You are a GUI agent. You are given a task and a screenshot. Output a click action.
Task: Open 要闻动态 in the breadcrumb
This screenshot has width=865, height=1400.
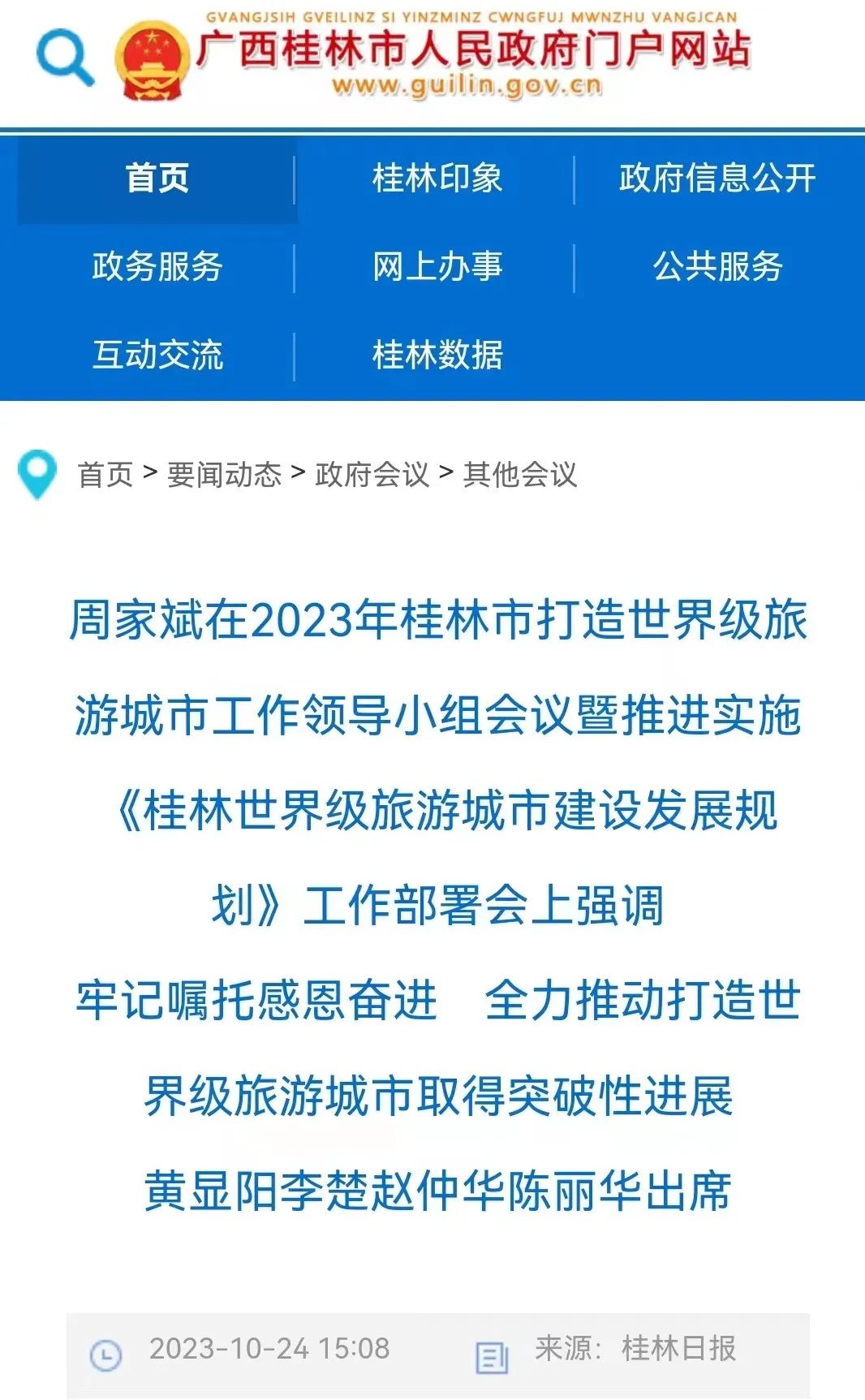(x=224, y=475)
